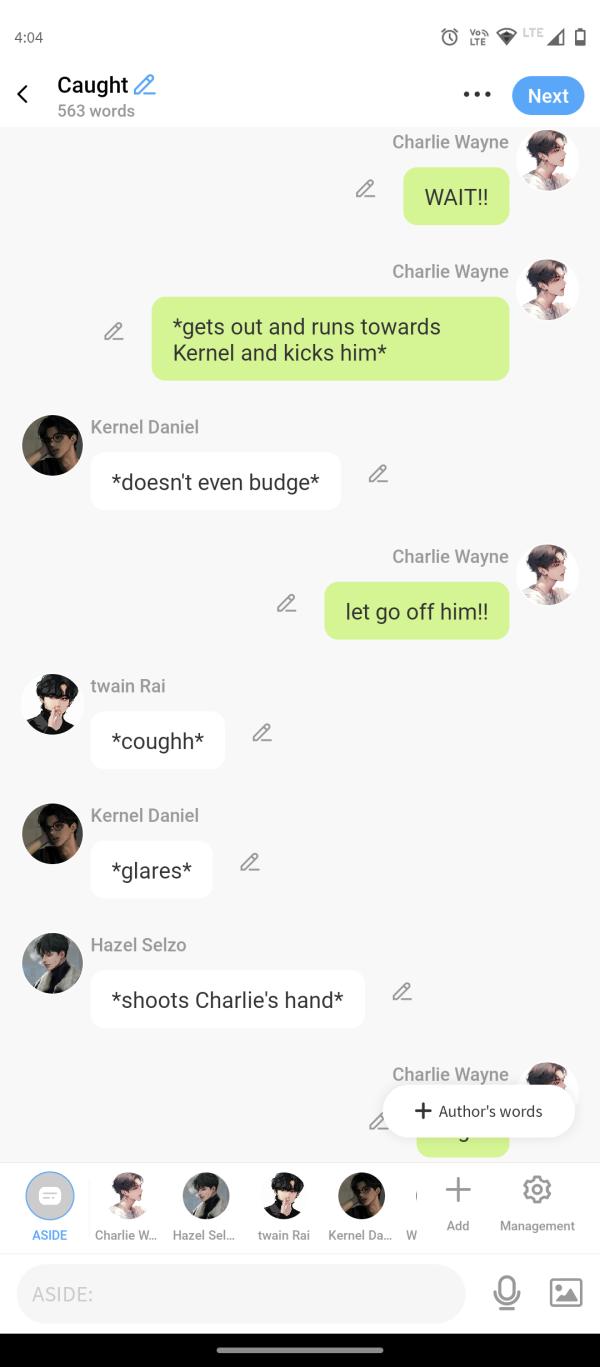Viewport: 600px width, 1367px height.
Task: Add Author's words
Action: [479, 1111]
